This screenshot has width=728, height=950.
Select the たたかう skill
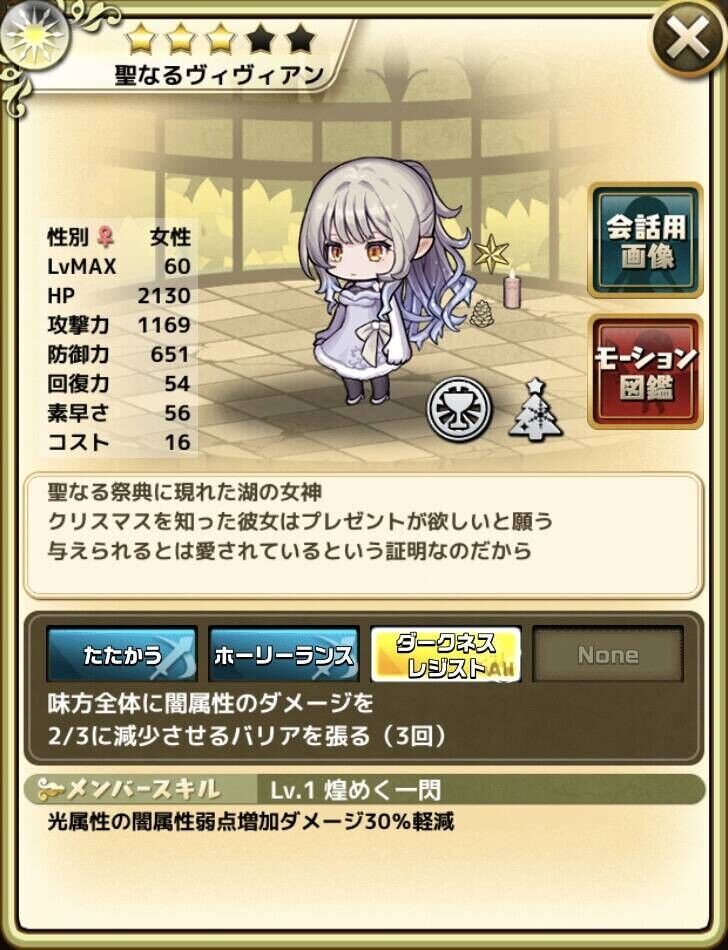[x=121, y=655]
